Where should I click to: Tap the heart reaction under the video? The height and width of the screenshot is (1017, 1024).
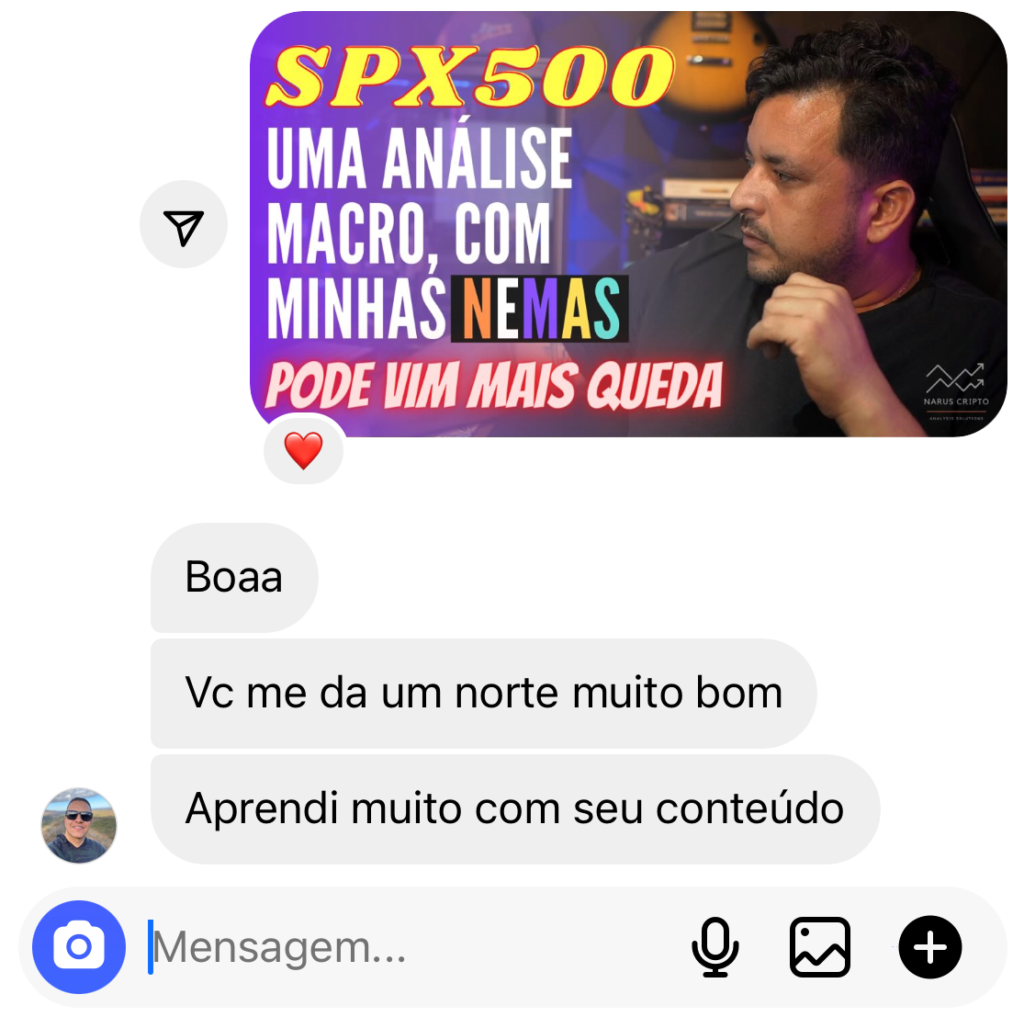point(303,452)
